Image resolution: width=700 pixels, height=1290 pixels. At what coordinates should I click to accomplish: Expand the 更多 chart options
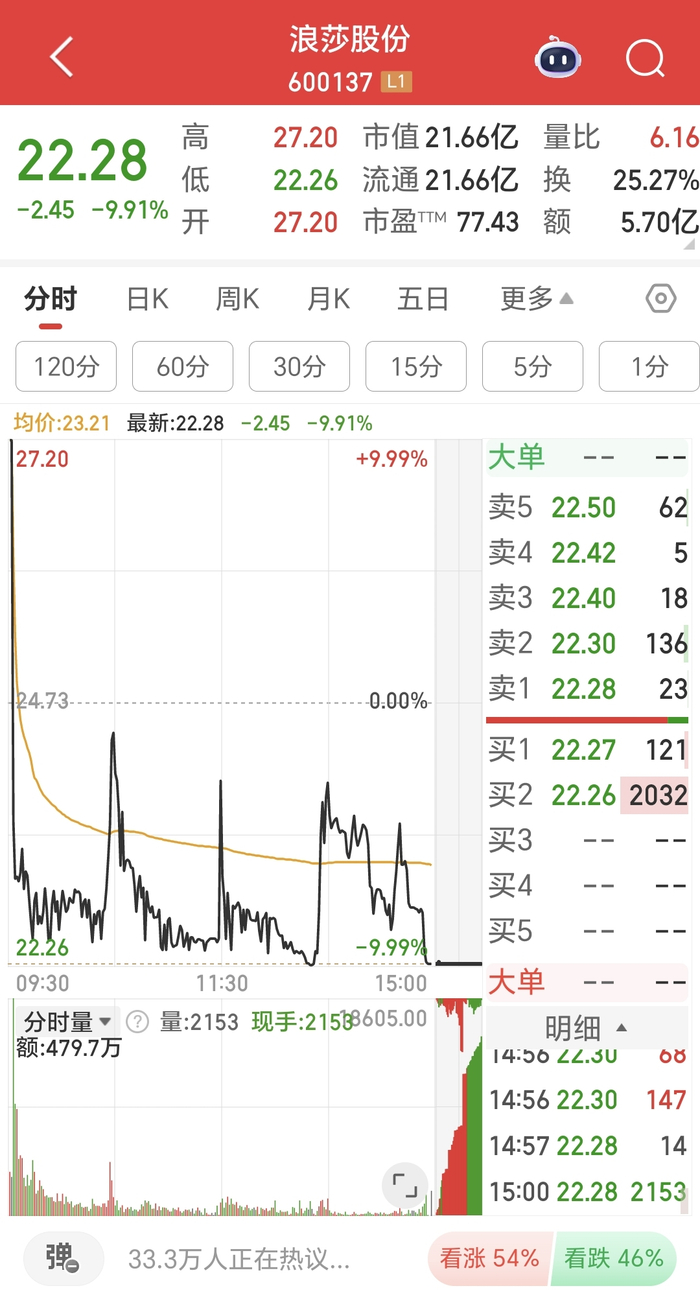coord(537,299)
